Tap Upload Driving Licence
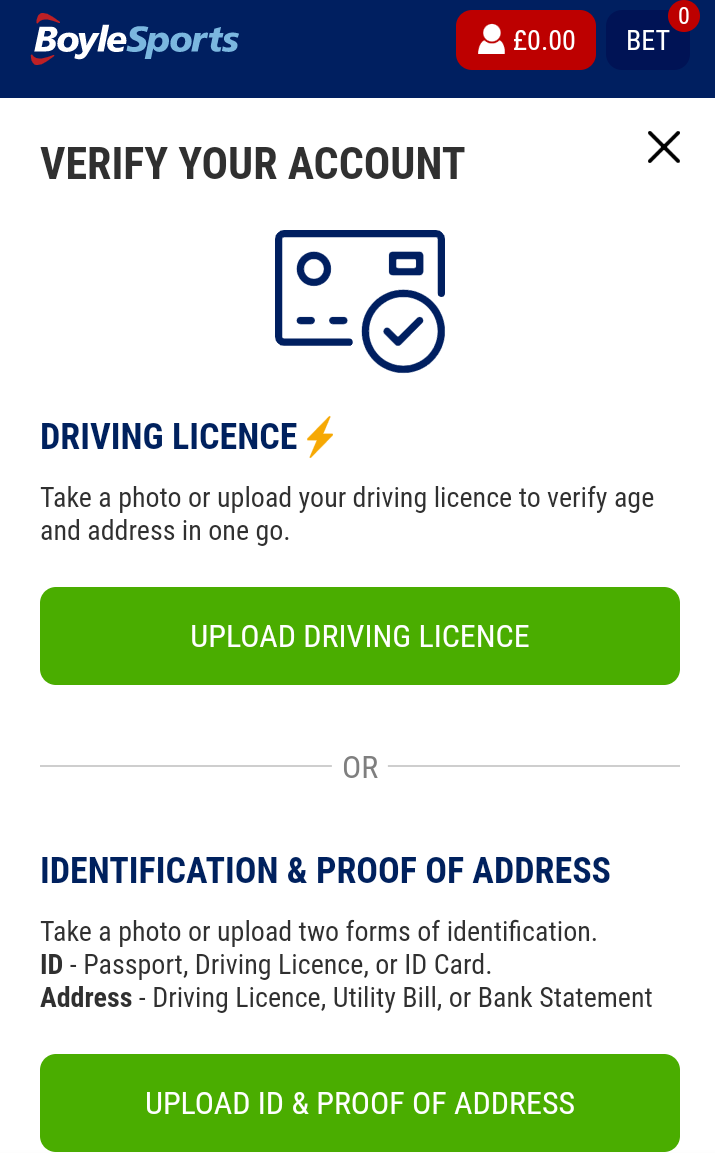The image size is (715, 1153). coord(360,636)
